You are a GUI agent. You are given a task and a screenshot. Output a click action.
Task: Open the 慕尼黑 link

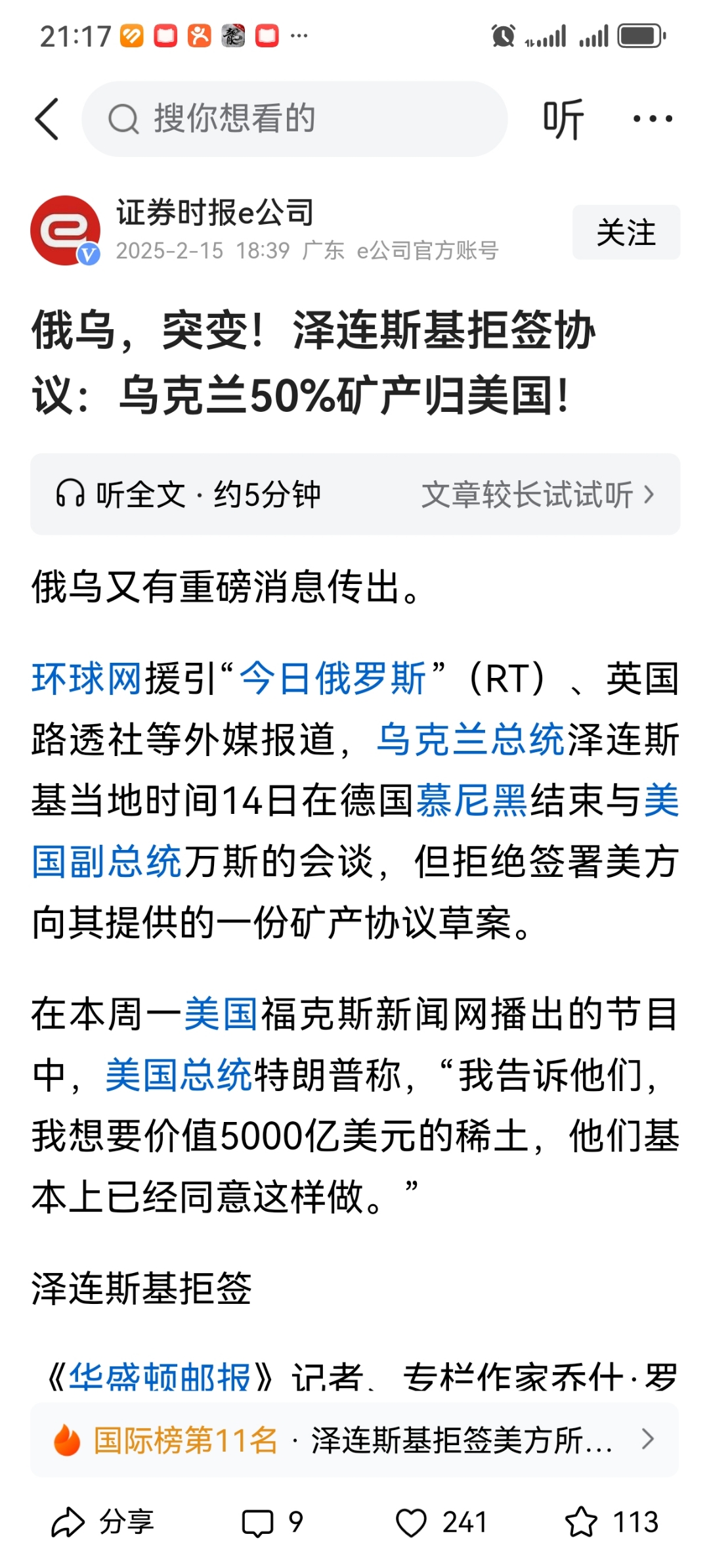tap(471, 800)
